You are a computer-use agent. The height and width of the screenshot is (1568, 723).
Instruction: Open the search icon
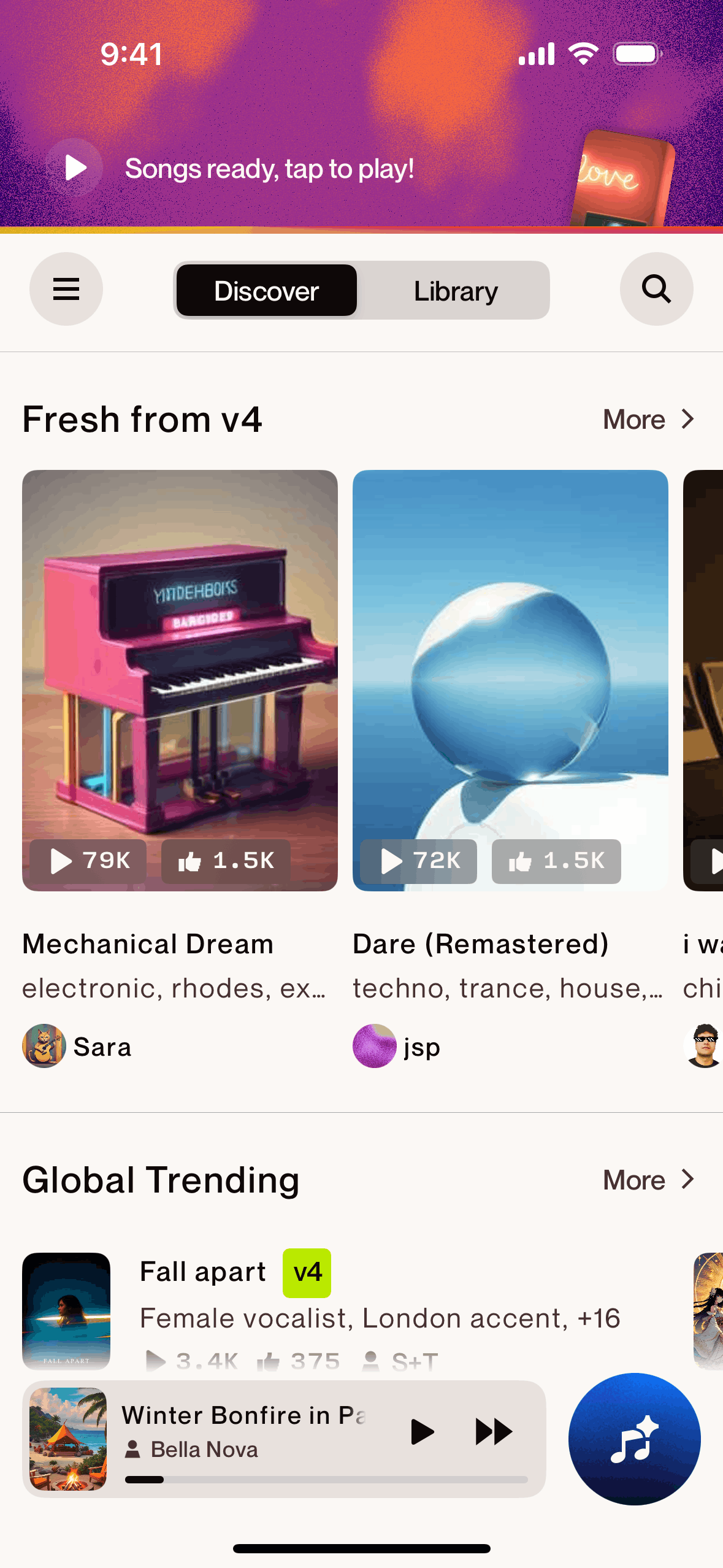656,289
